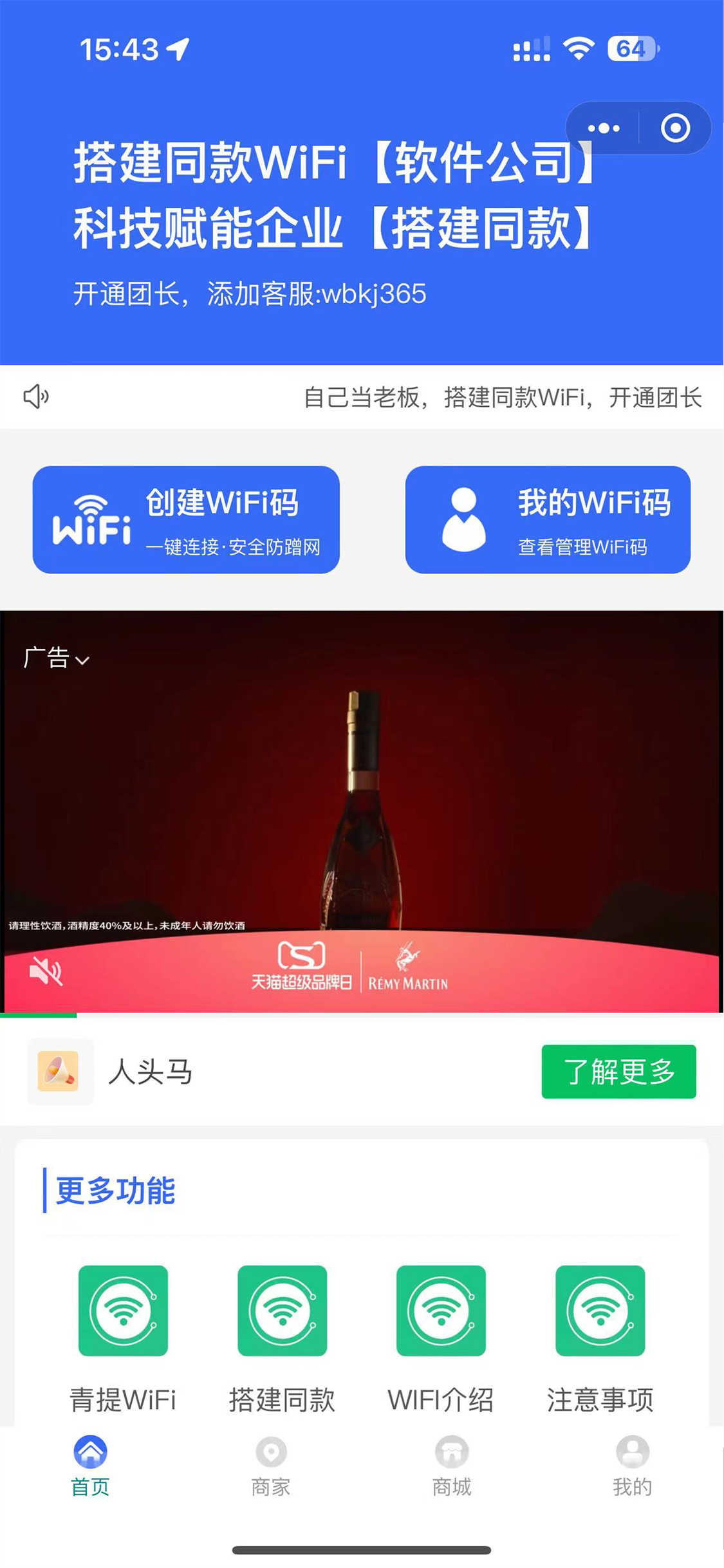Open the mini program overflow menu
This screenshot has height=1568, width=724.
tap(604, 128)
